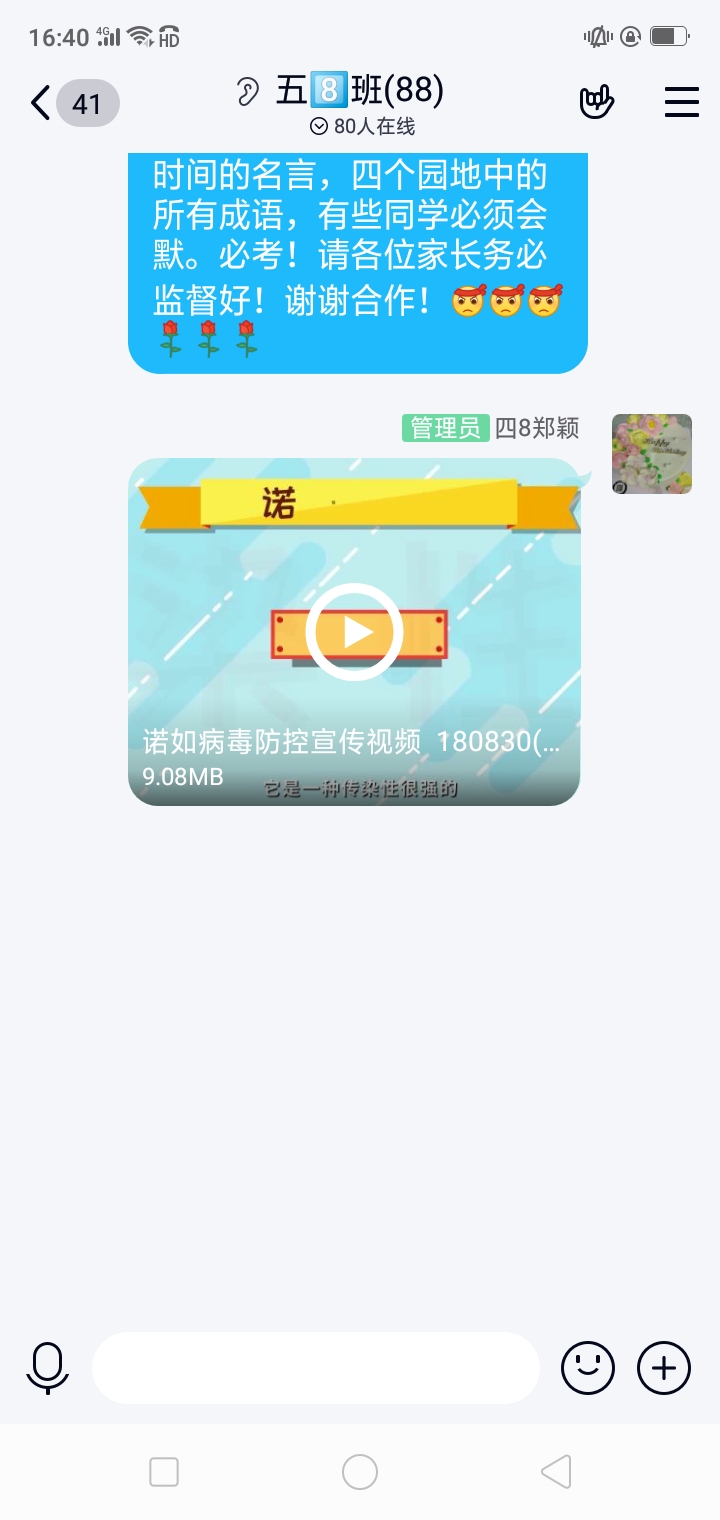Tap the microphone for voice input
Image resolution: width=720 pixels, height=1520 pixels.
coord(48,1368)
